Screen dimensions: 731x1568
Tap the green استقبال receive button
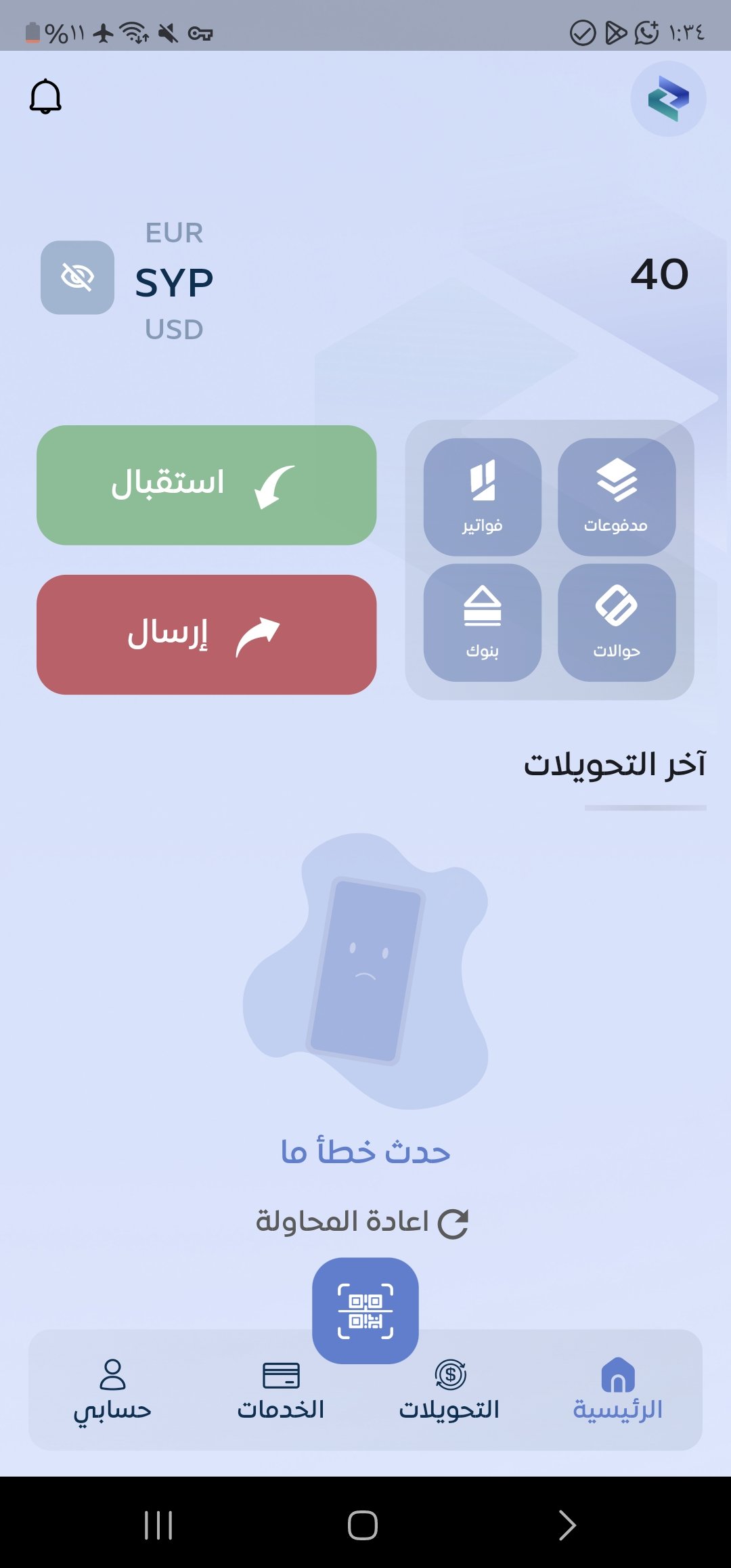tap(206, 485)
